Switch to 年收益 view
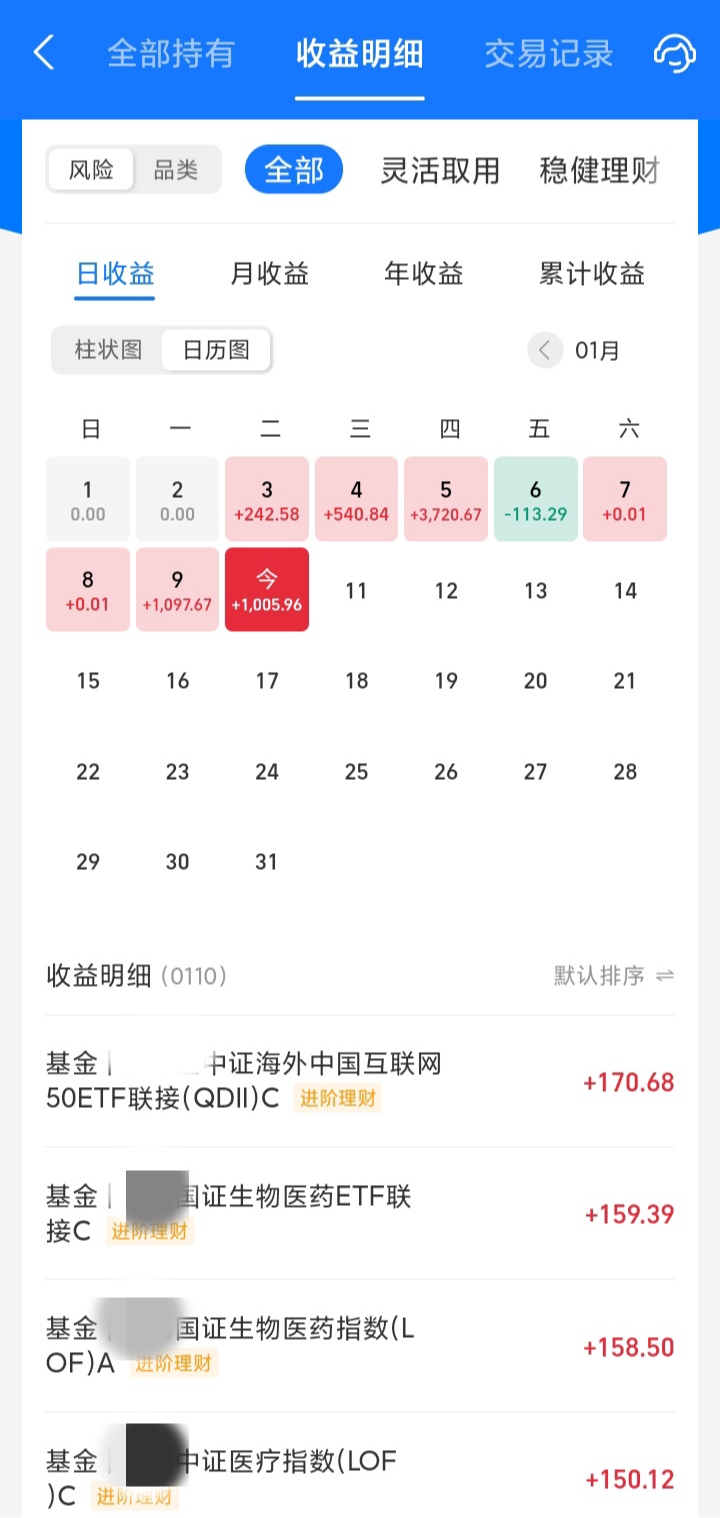 424,274
